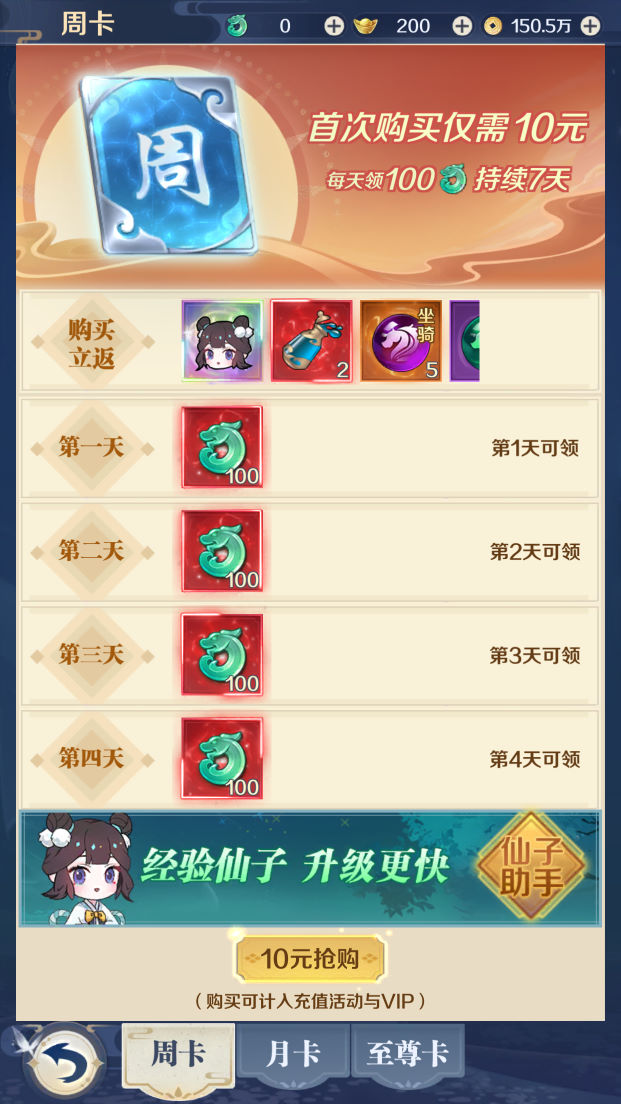View the 坐骑 mount orb reward
This screenshot has width=621, height=1104.
coord(401,341)
